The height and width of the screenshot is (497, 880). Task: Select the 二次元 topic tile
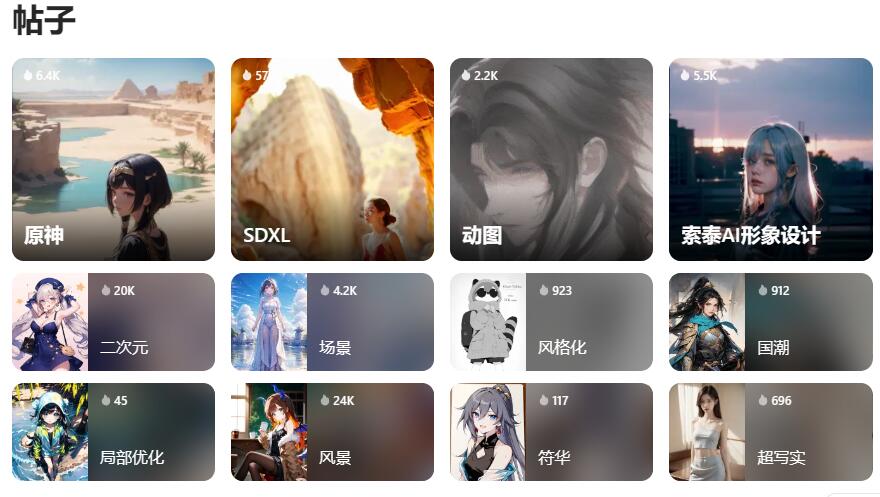coord(113,322)
